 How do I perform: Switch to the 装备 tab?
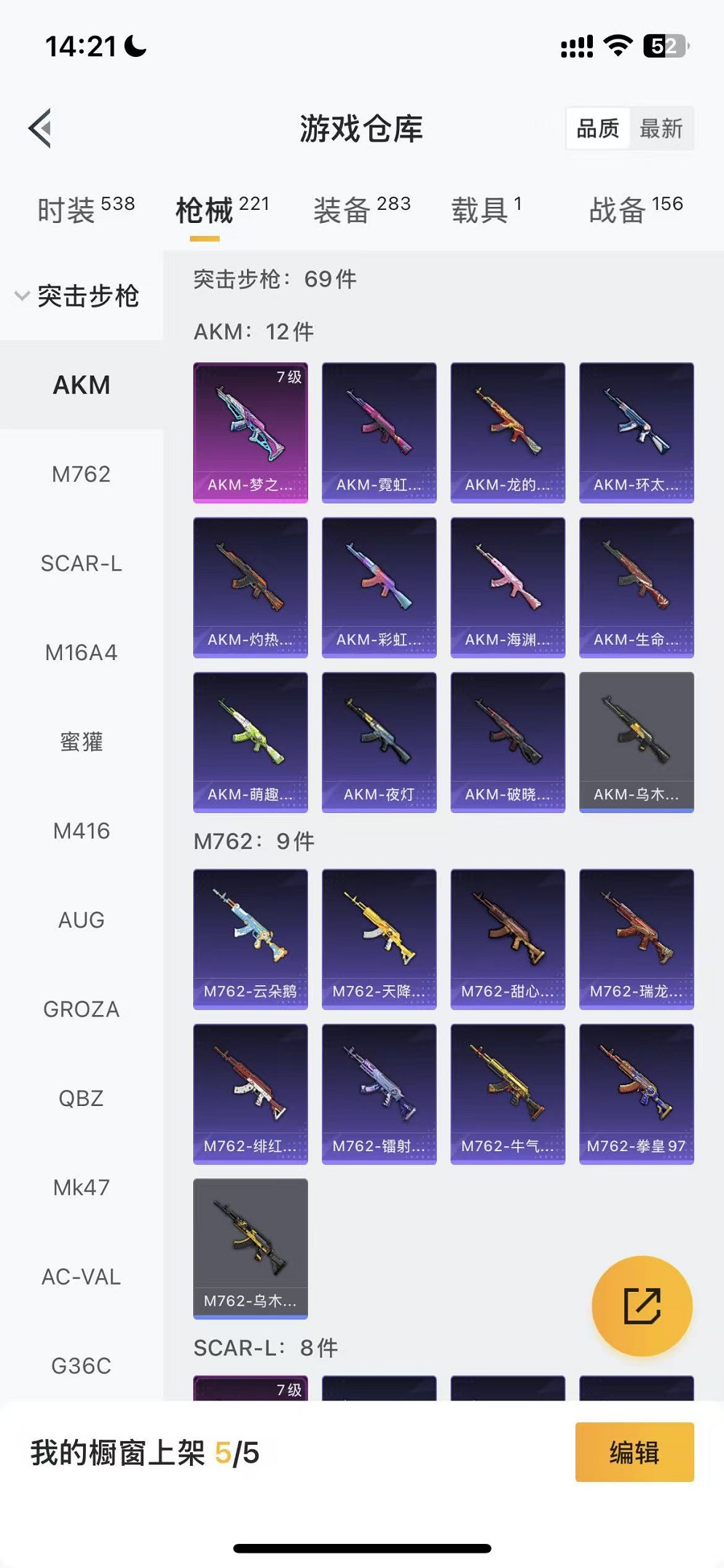(x=361, y=210)
